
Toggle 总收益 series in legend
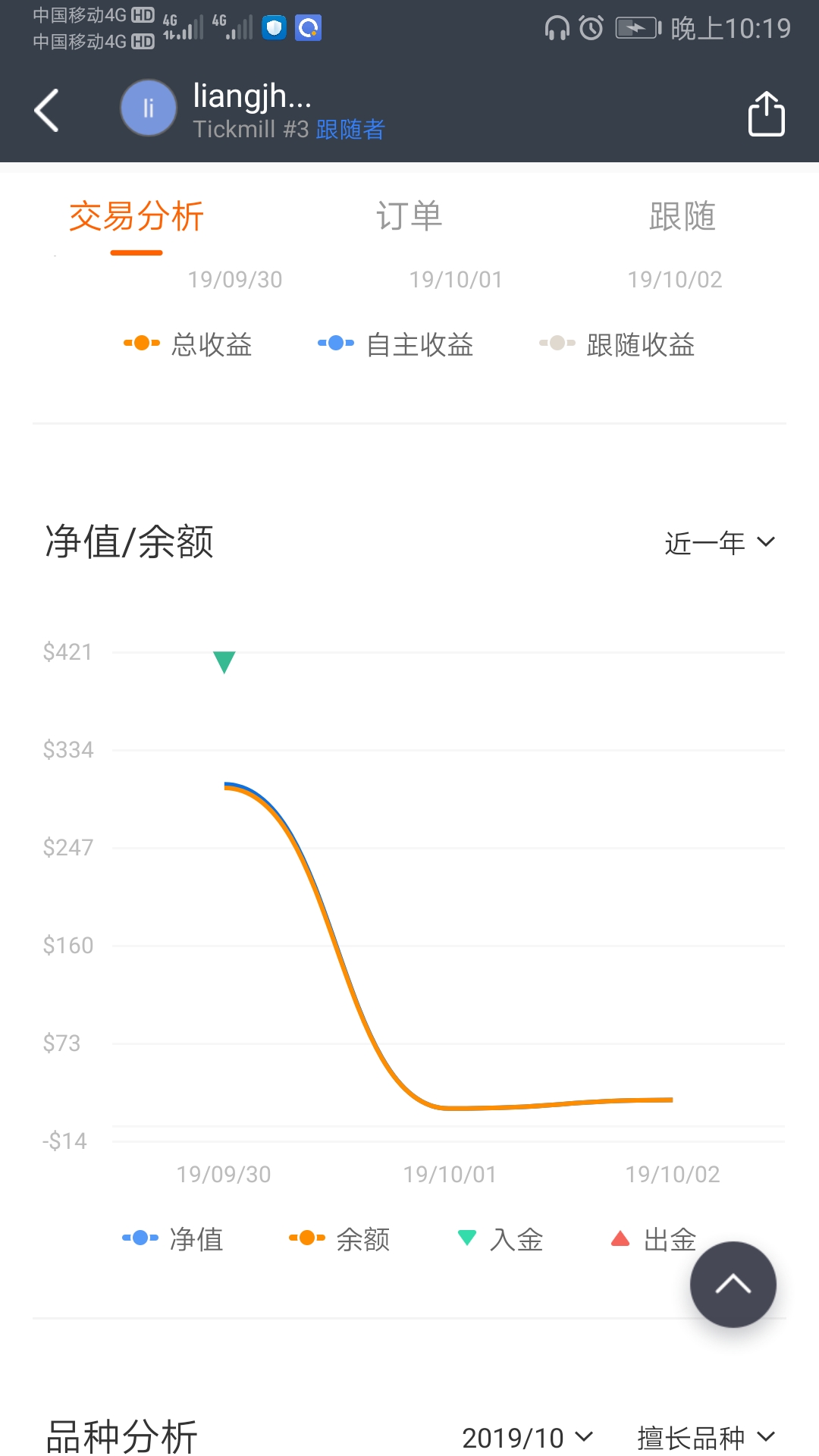[x=188, y=344]
